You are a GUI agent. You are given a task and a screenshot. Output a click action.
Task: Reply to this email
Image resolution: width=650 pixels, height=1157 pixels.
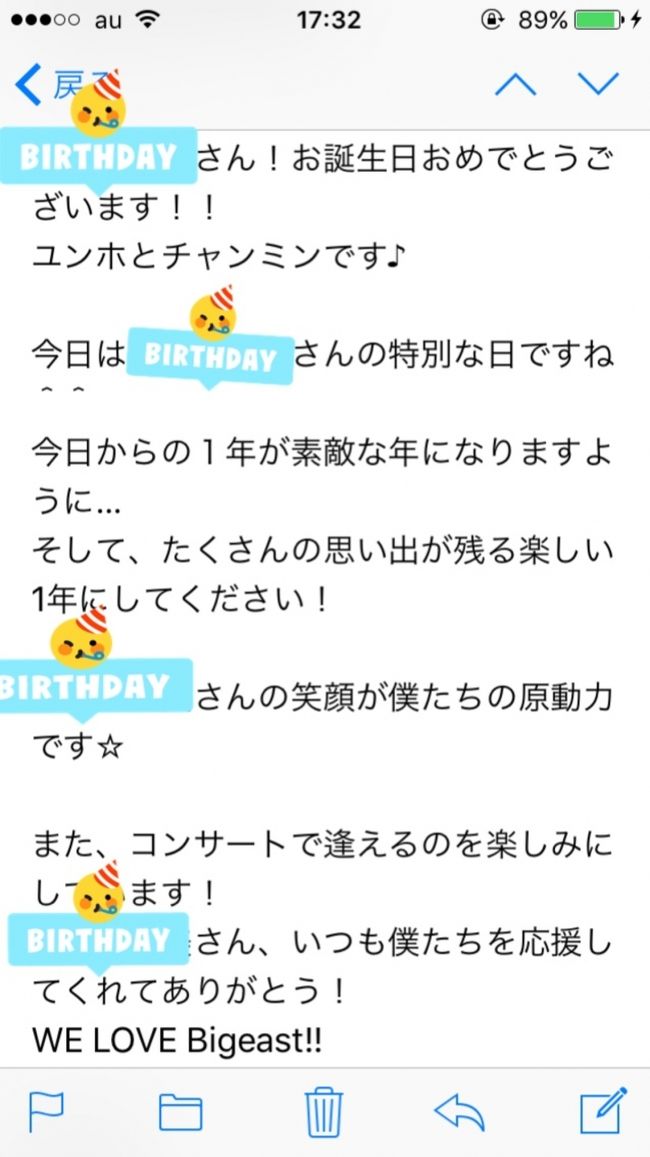pyautogui.click(x=459, y=1111)
